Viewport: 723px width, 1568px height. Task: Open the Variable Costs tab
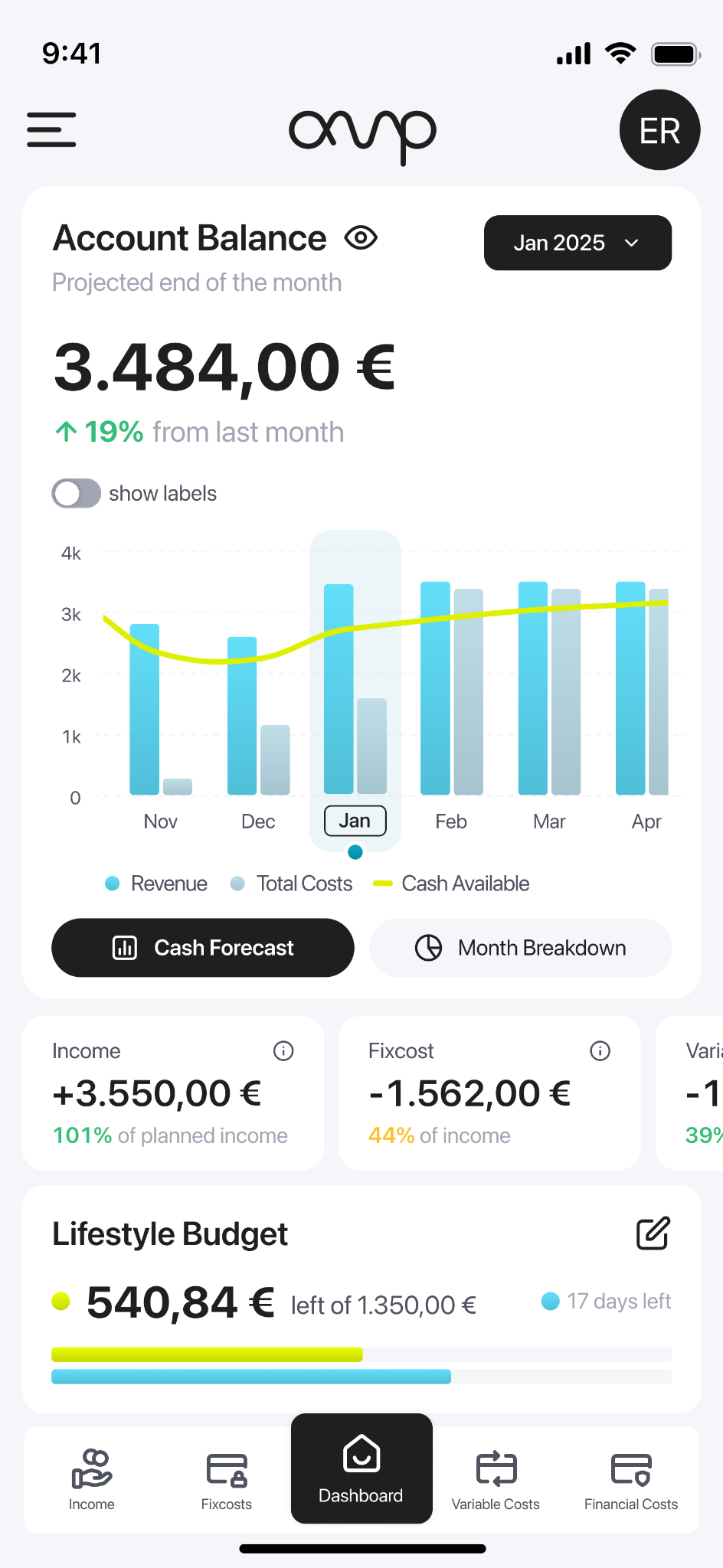pos(496,1480)
